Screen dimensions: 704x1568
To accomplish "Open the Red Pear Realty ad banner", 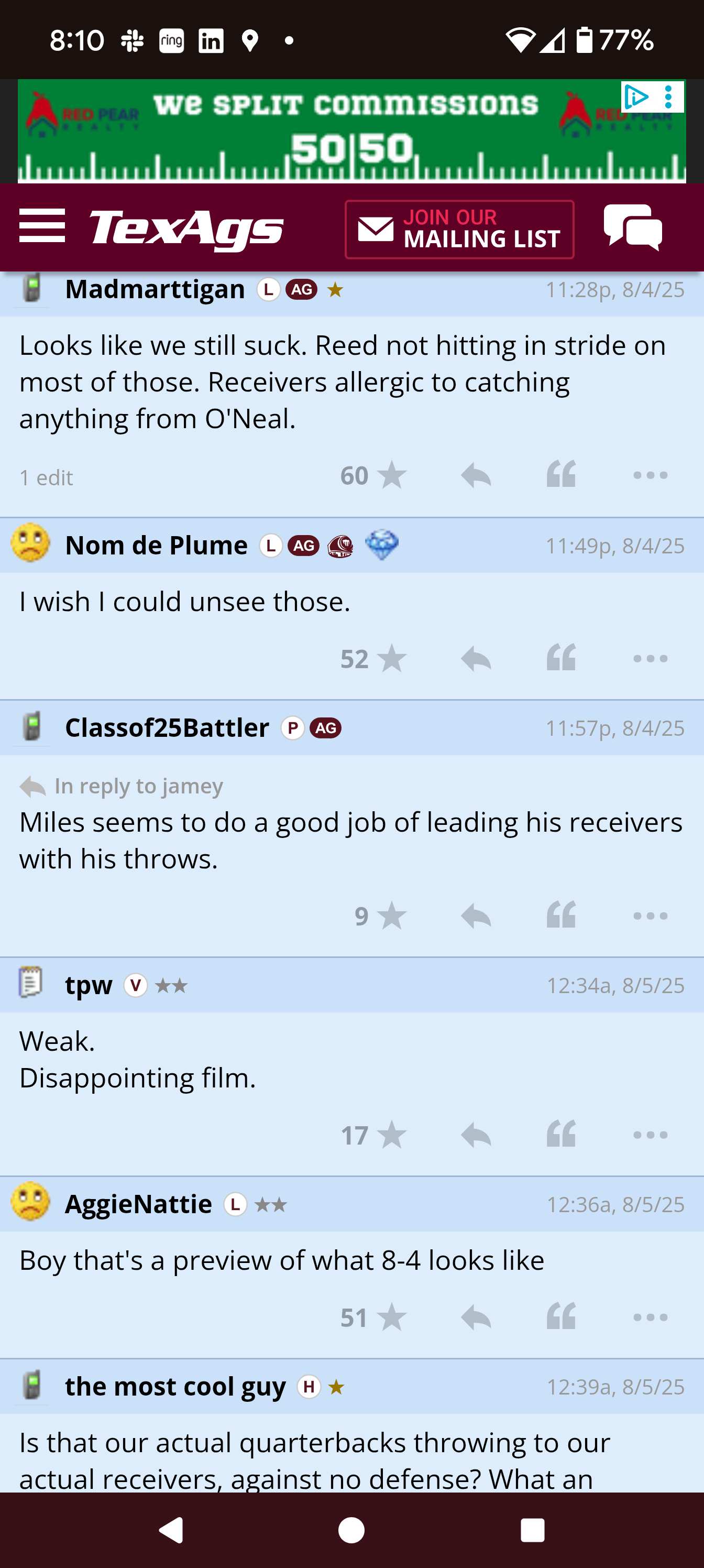I will [x=351, y=131].
